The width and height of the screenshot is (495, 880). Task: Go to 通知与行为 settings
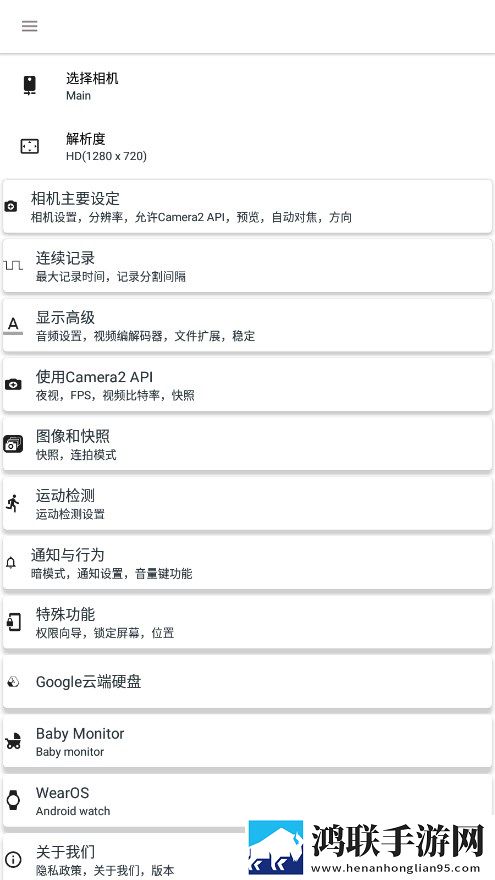coord(248,563)
